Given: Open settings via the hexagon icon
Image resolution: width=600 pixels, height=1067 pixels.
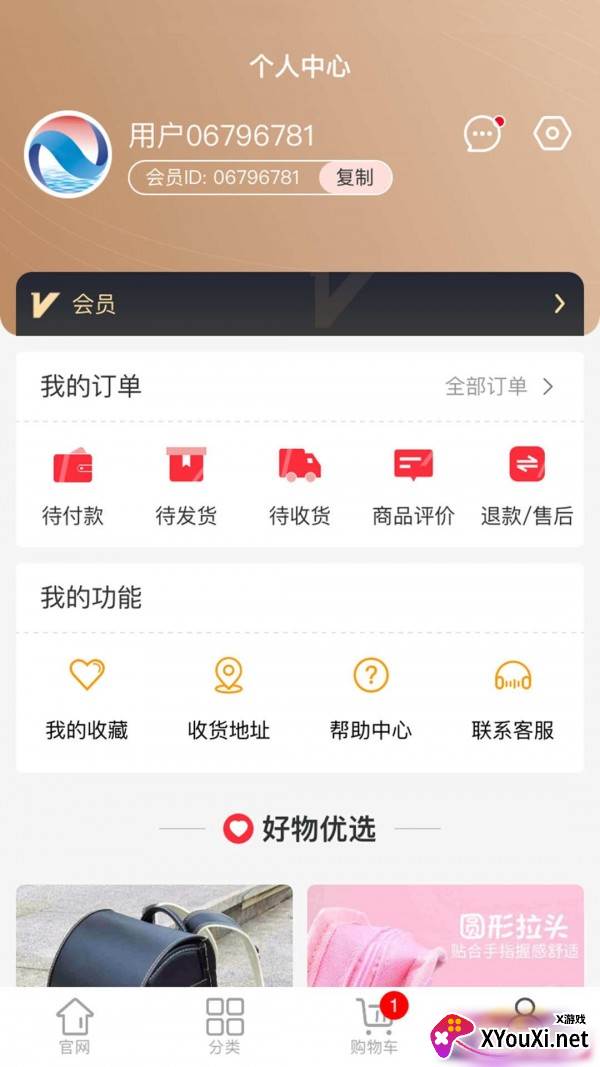Looking at the screenshot, I should point(551,134).
